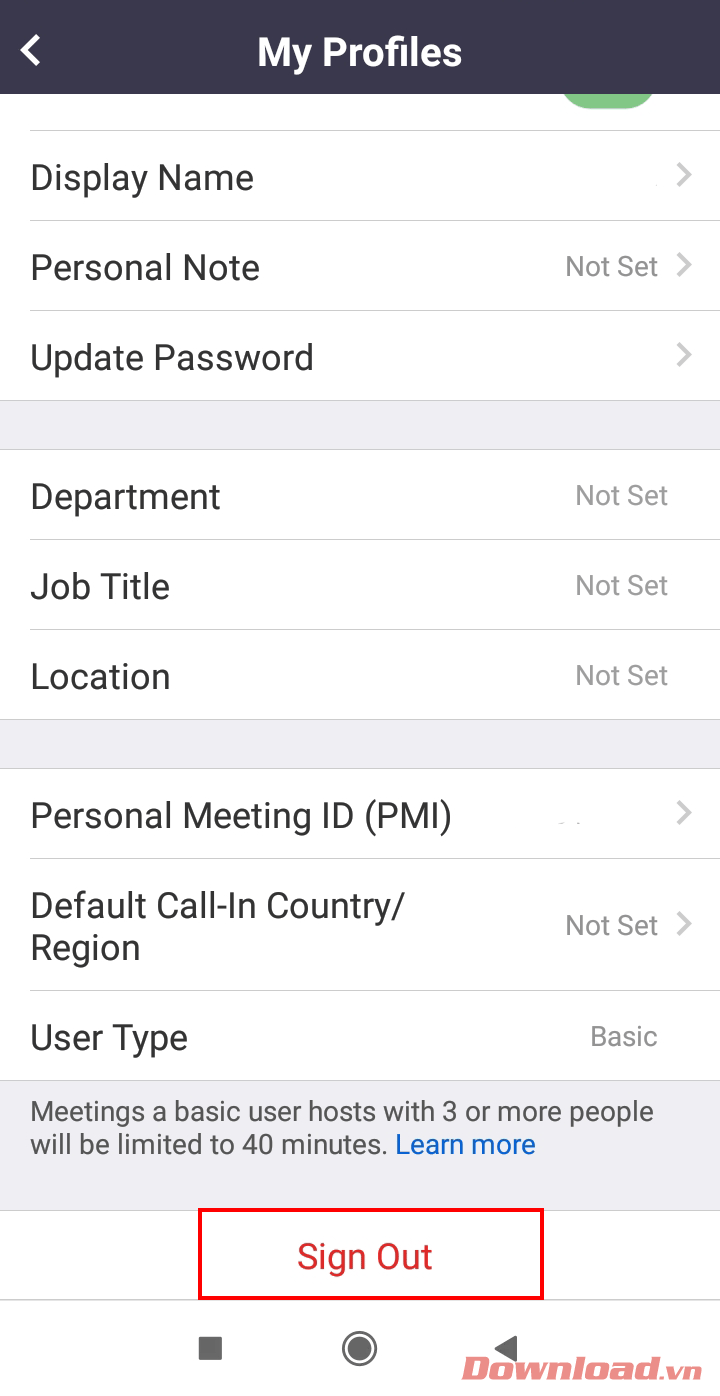Open Personal Meeting ID (PMI)
Screen dimensions: 720x1396
tap(360, 815)
